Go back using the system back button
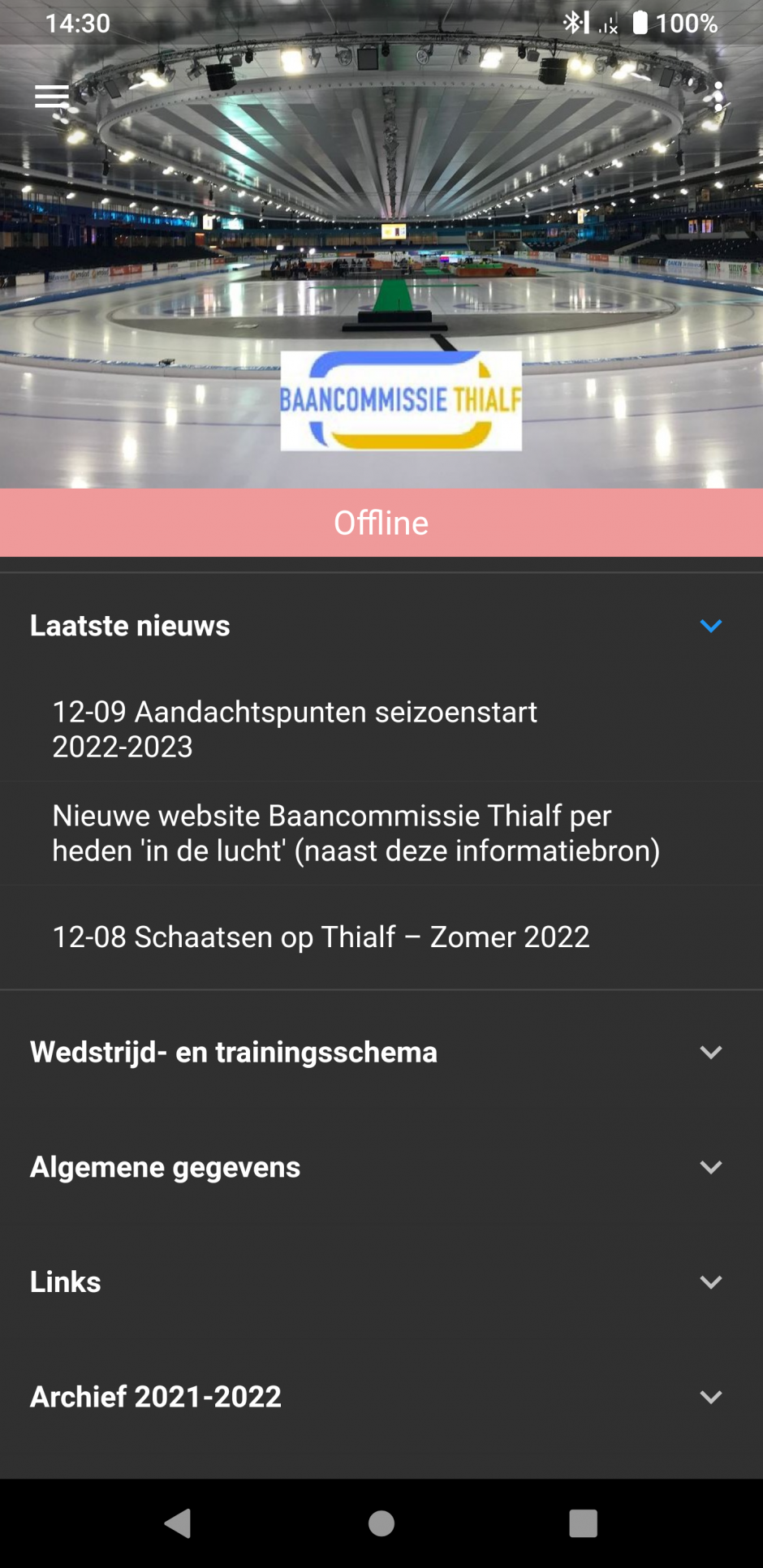Viewport: 763px width, 1568px height. pyautogui.click(x=178, y=1523)
